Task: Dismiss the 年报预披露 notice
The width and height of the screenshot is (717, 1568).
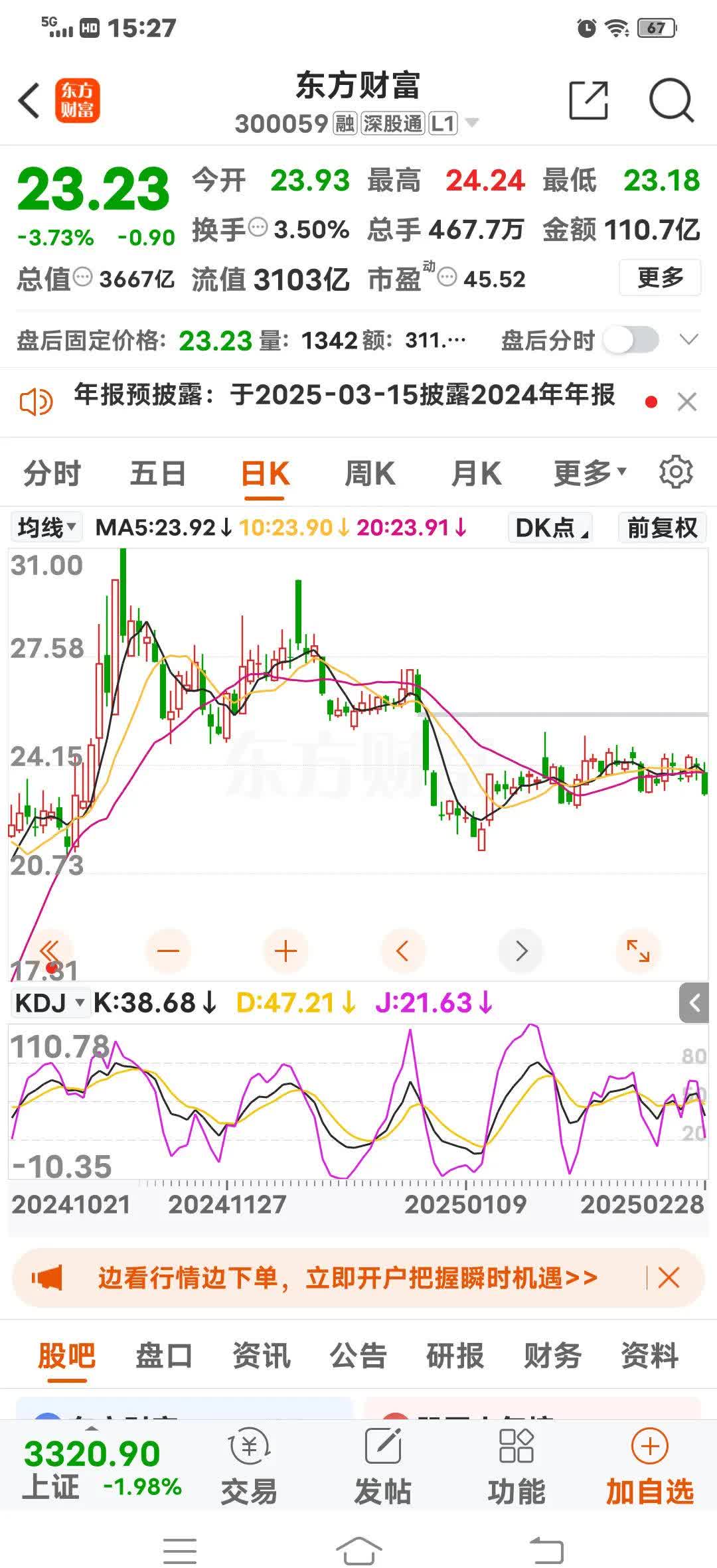Action: pyautogui.click(x=687, y=402)
